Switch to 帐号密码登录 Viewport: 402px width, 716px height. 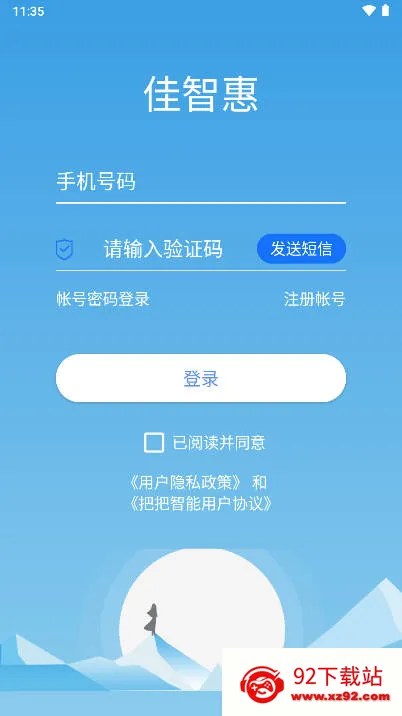(x=103, y=300)
